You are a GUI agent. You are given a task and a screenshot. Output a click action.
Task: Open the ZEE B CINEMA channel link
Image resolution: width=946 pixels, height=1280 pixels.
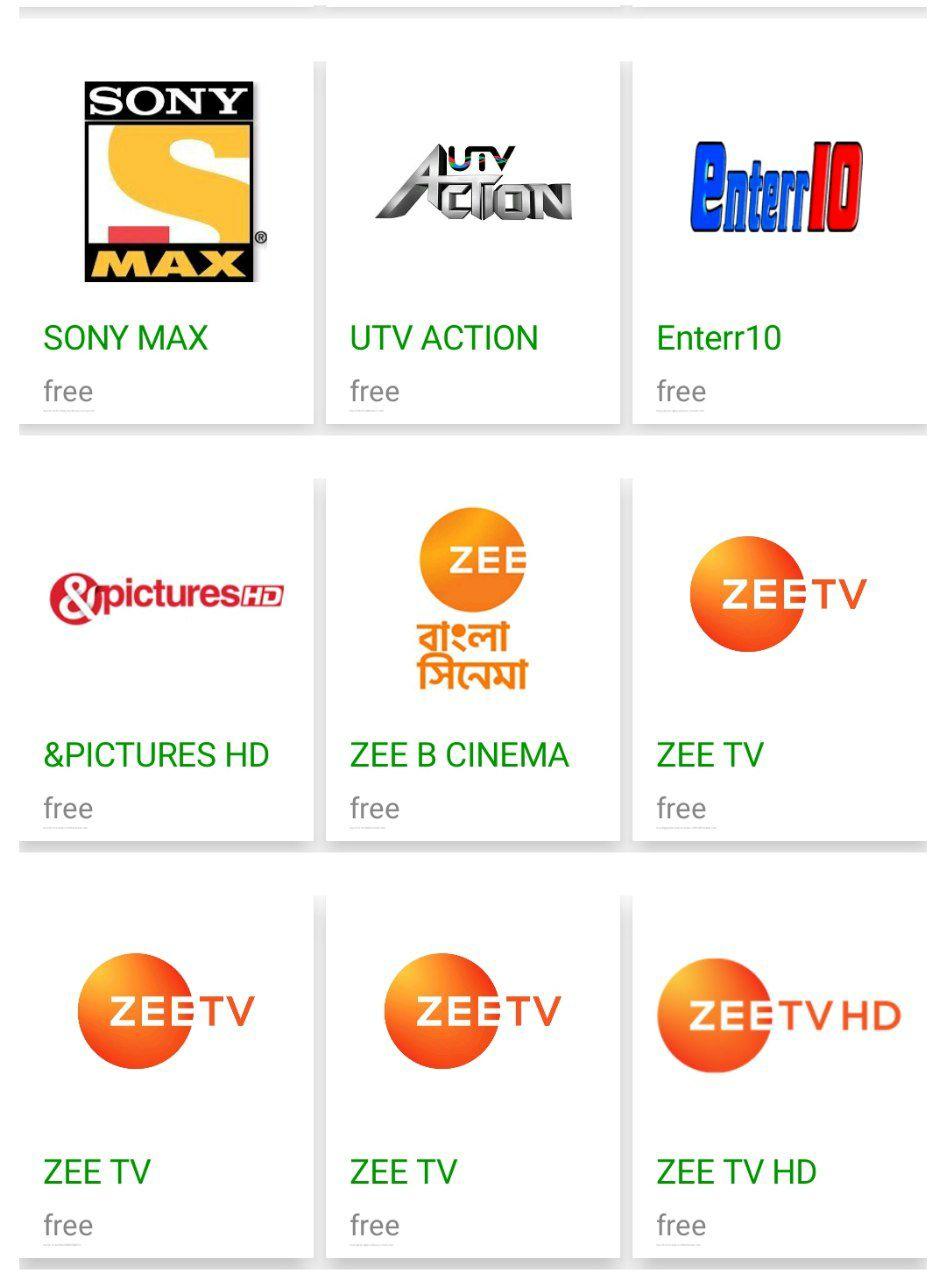point(459,755)
